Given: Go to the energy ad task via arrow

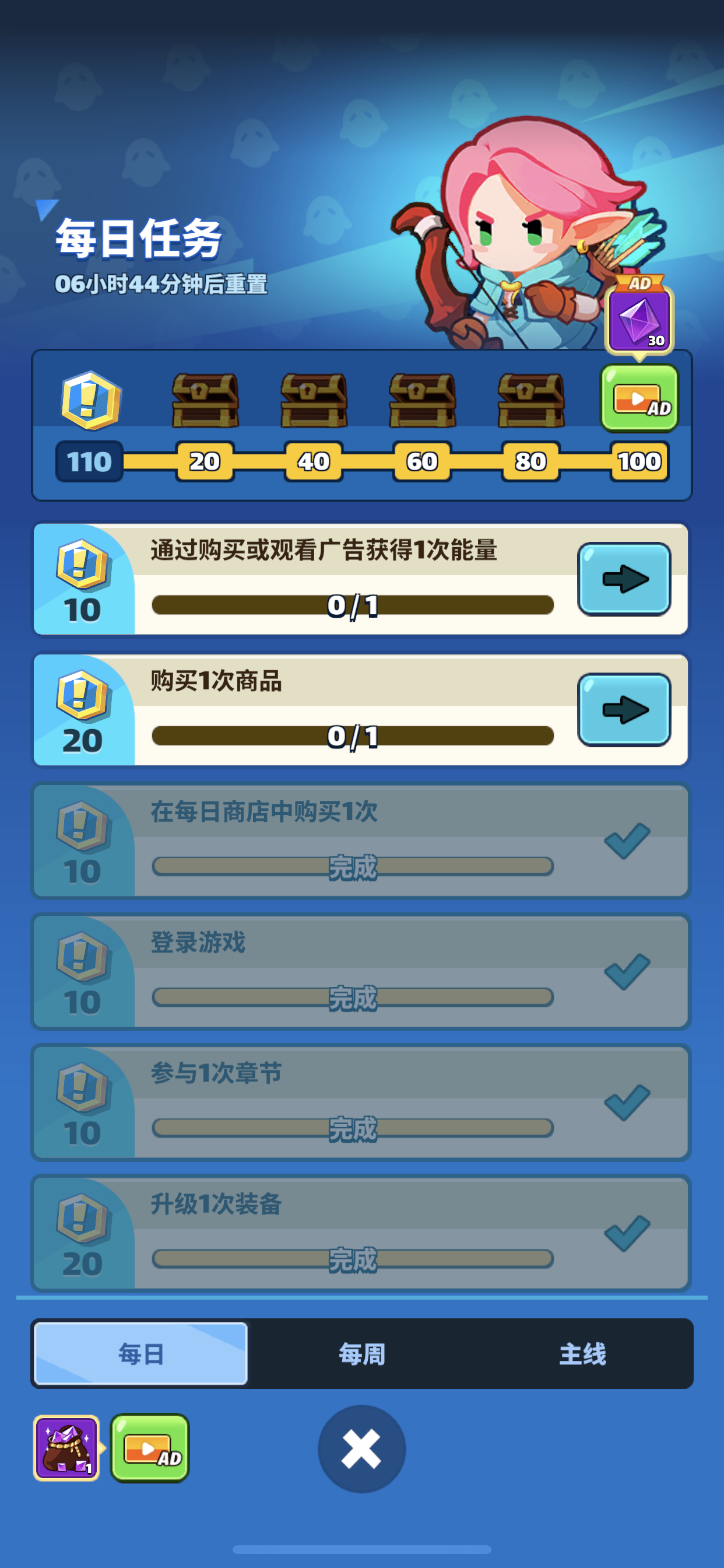Looking at the screenshot, I should [624, 579].
